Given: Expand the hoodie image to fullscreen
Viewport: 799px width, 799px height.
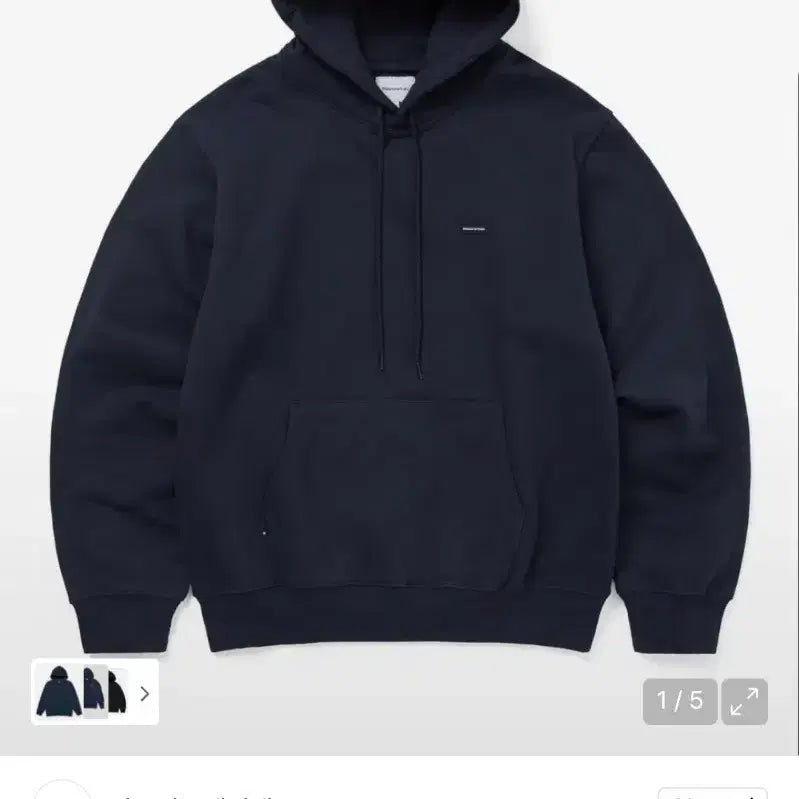Looking at the screenshot, I should click(744, 701).
